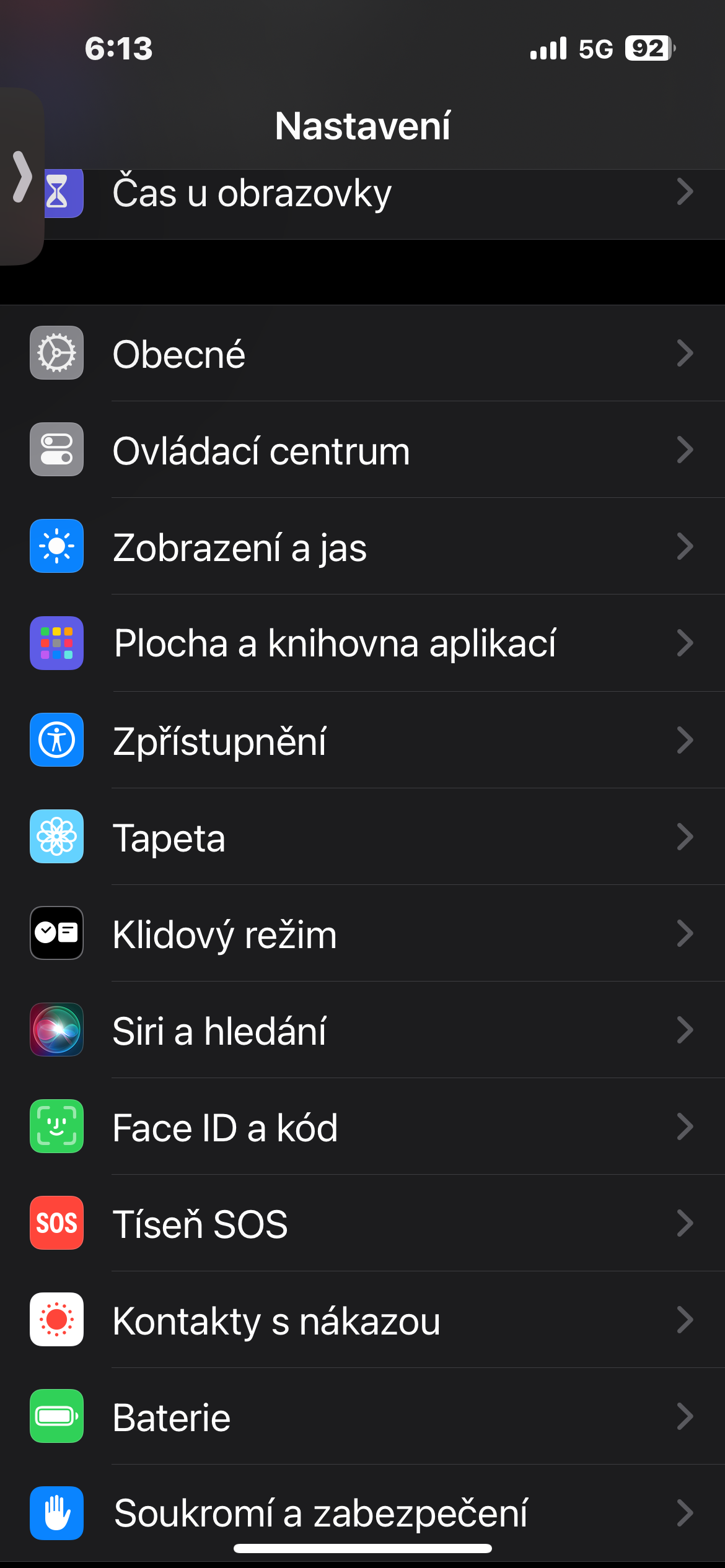
Task: Open Kontakty s nákazou
Action: (x=372, y=1320)
